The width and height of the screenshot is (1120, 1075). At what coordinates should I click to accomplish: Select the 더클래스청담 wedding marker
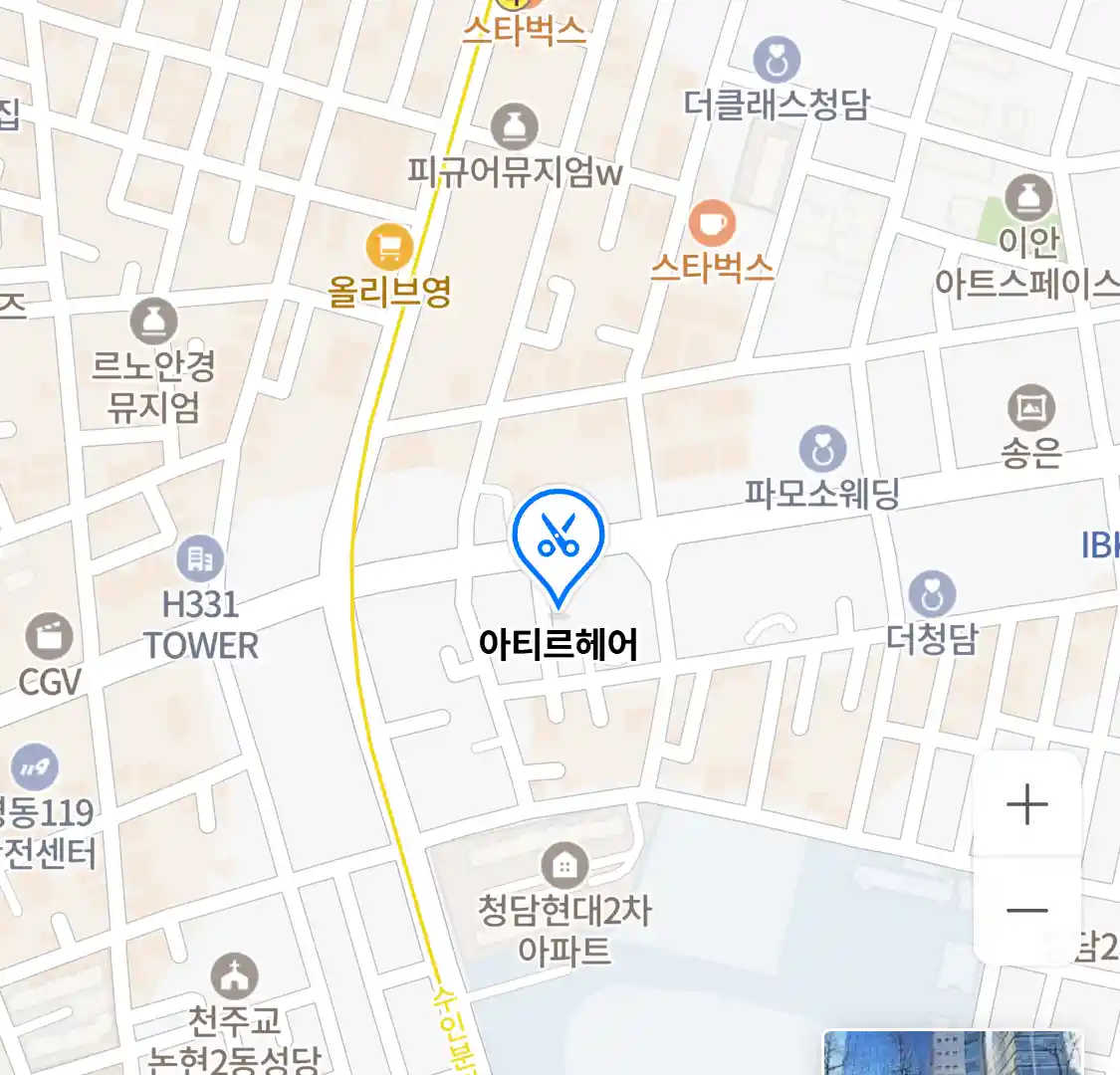pyautogui.click(x=777, y=60)
